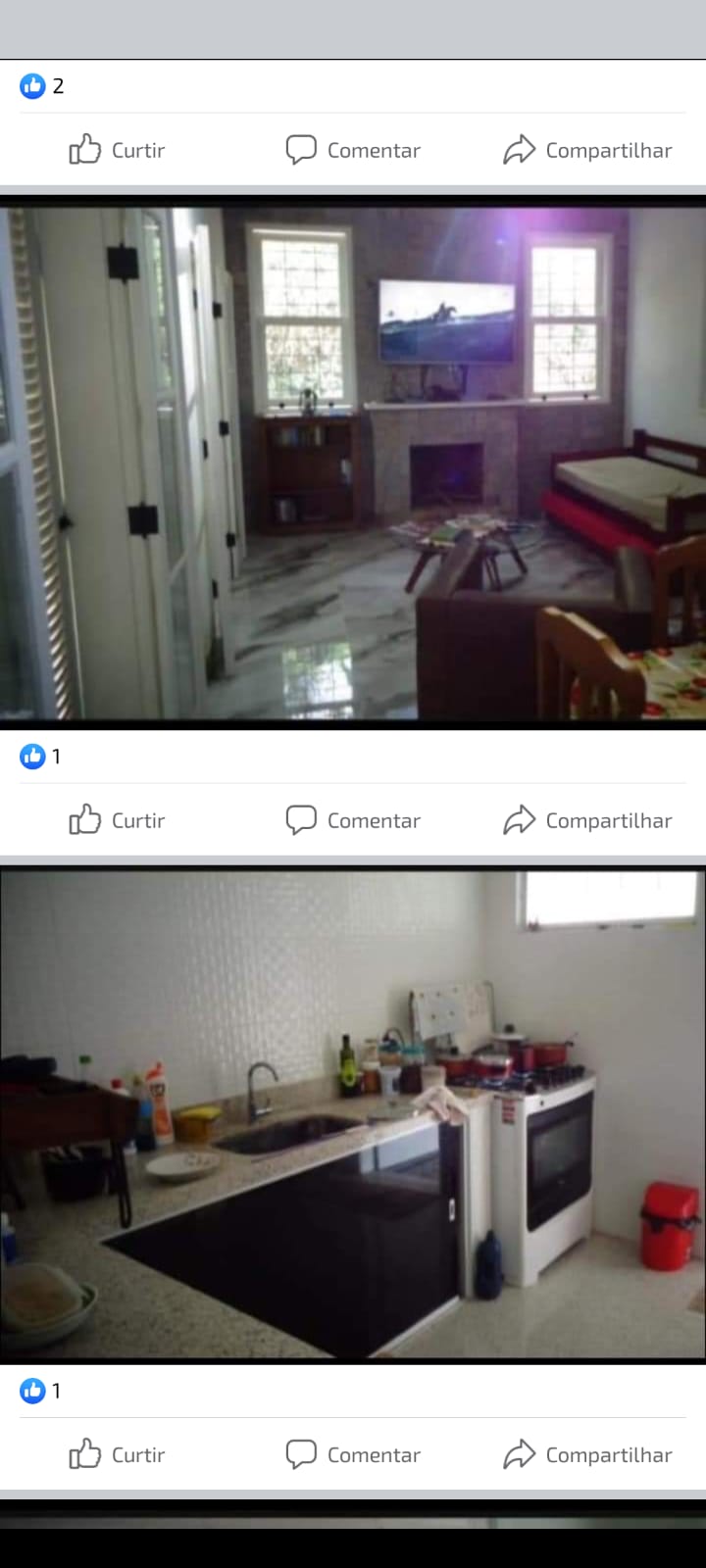The image size is (706, 1568).
Task: Comment on the living room photo
Action: pyautogui.click(x=353, y=820)
